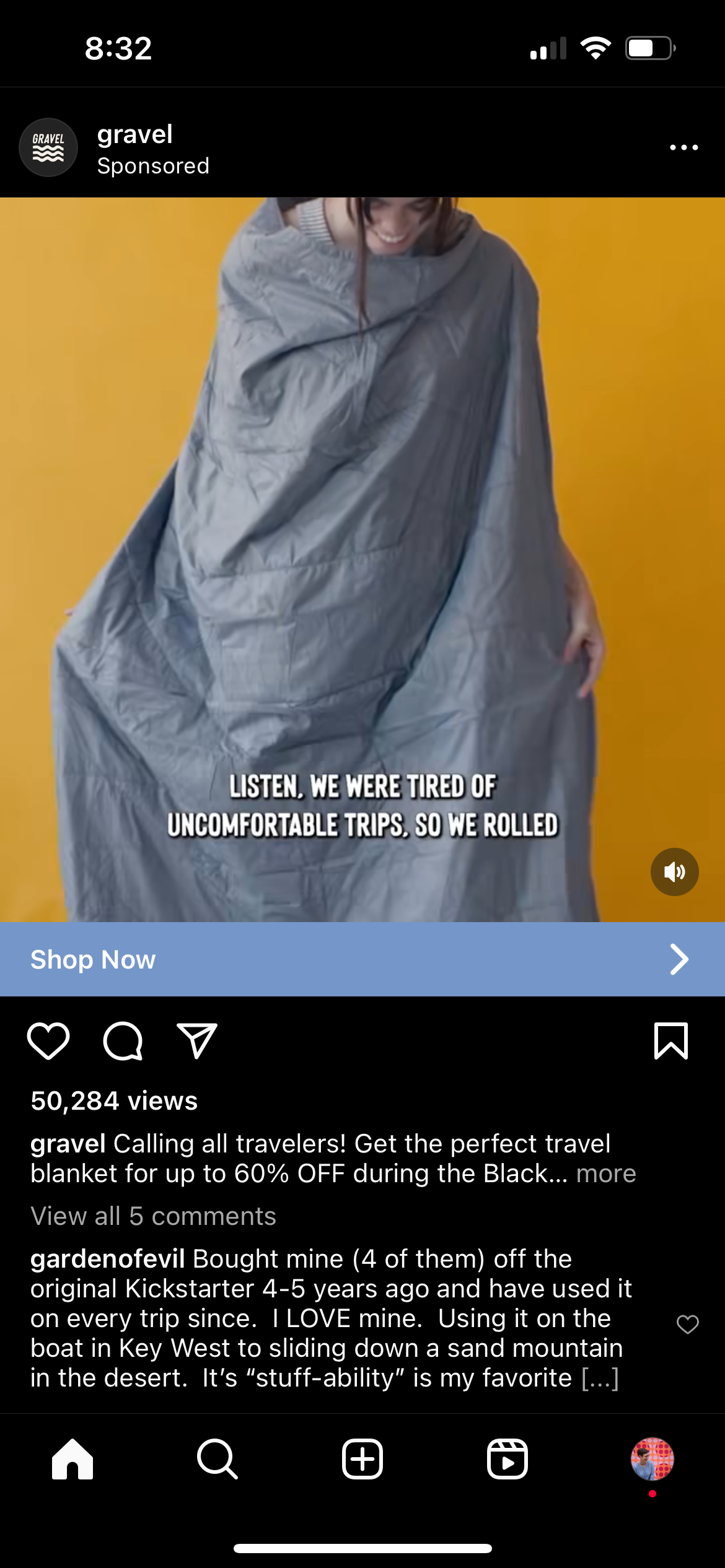Tap the Shop Now banner
The image size is (725, 1568).
[362, 959]
